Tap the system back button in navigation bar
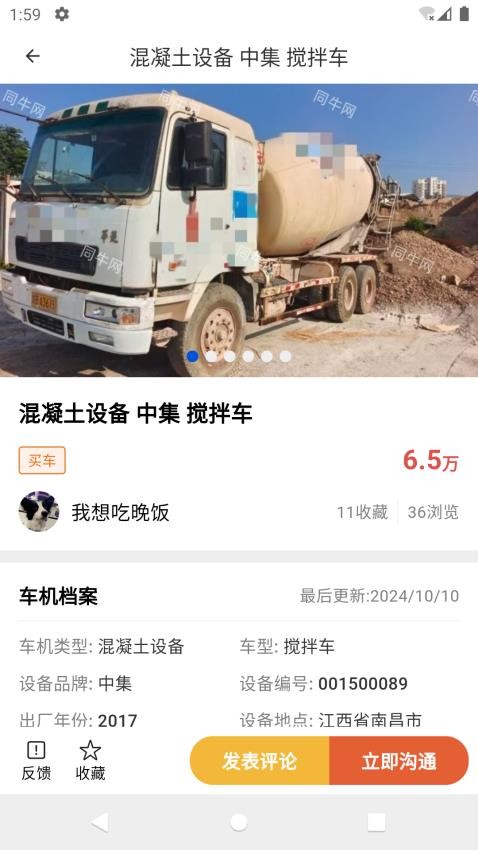This screenshot has height=850, width=478. (100, 822)
